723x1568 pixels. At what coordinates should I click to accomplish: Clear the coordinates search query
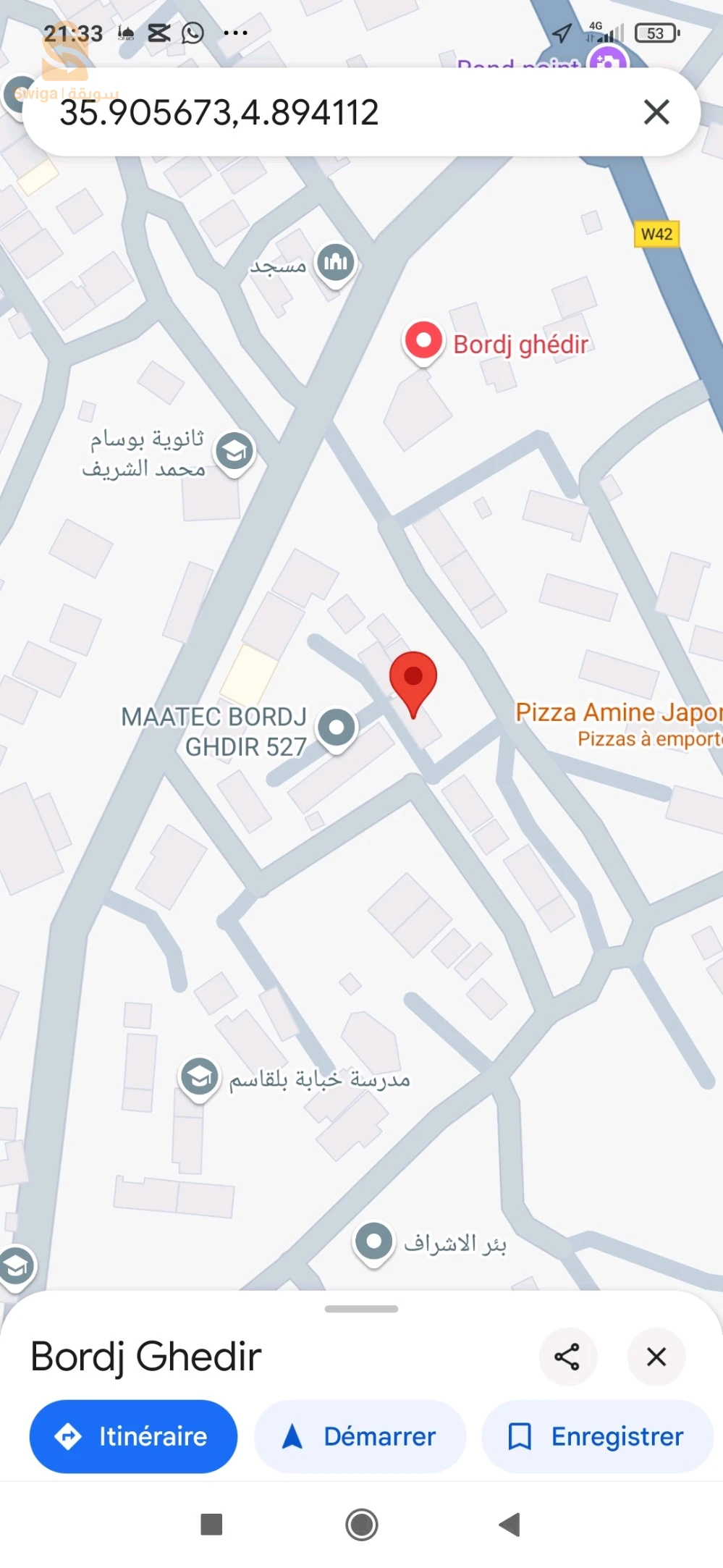[x=656, y=112]
